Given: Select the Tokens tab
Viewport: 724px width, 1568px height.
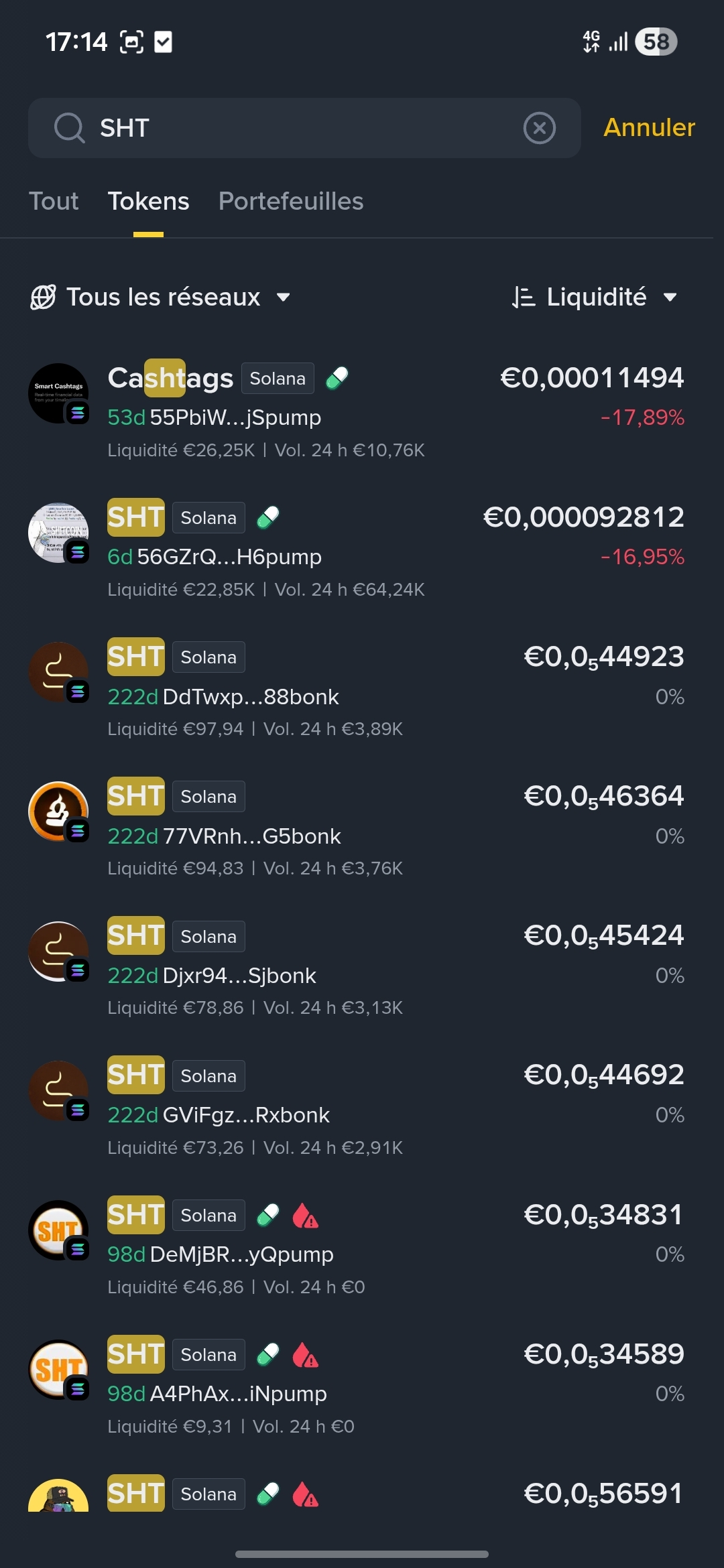Looking at the screenshot, I should (x=148, y=201).
